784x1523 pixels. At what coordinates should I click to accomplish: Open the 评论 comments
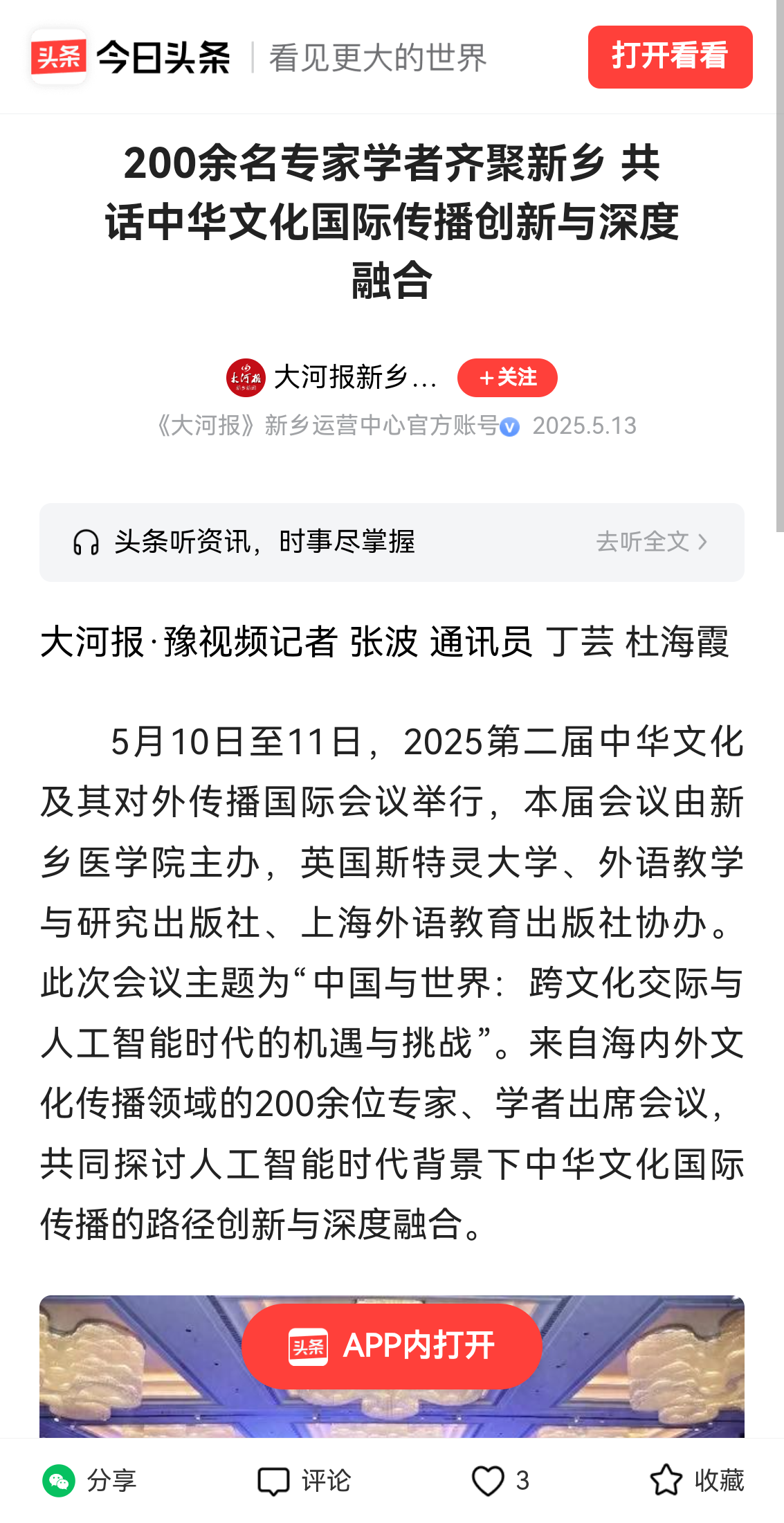tap(304, 1481)
